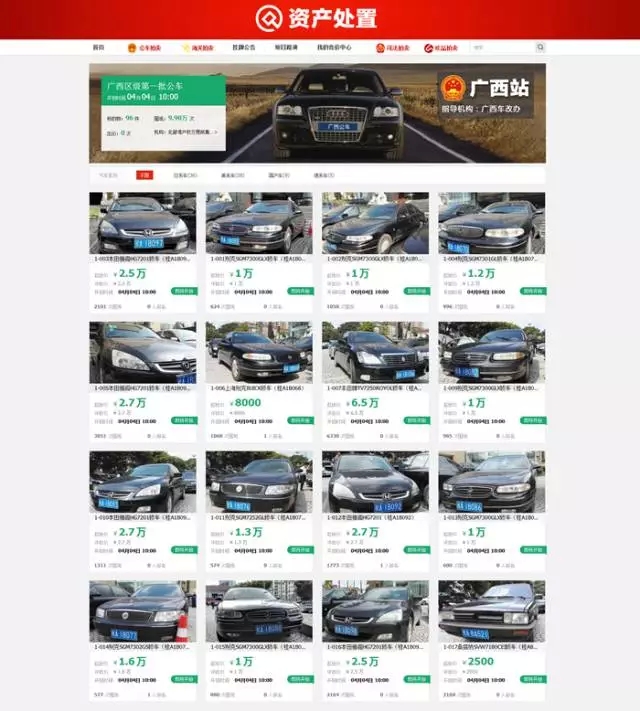Open car listing 1-006 priced 8000

[258, 352]
